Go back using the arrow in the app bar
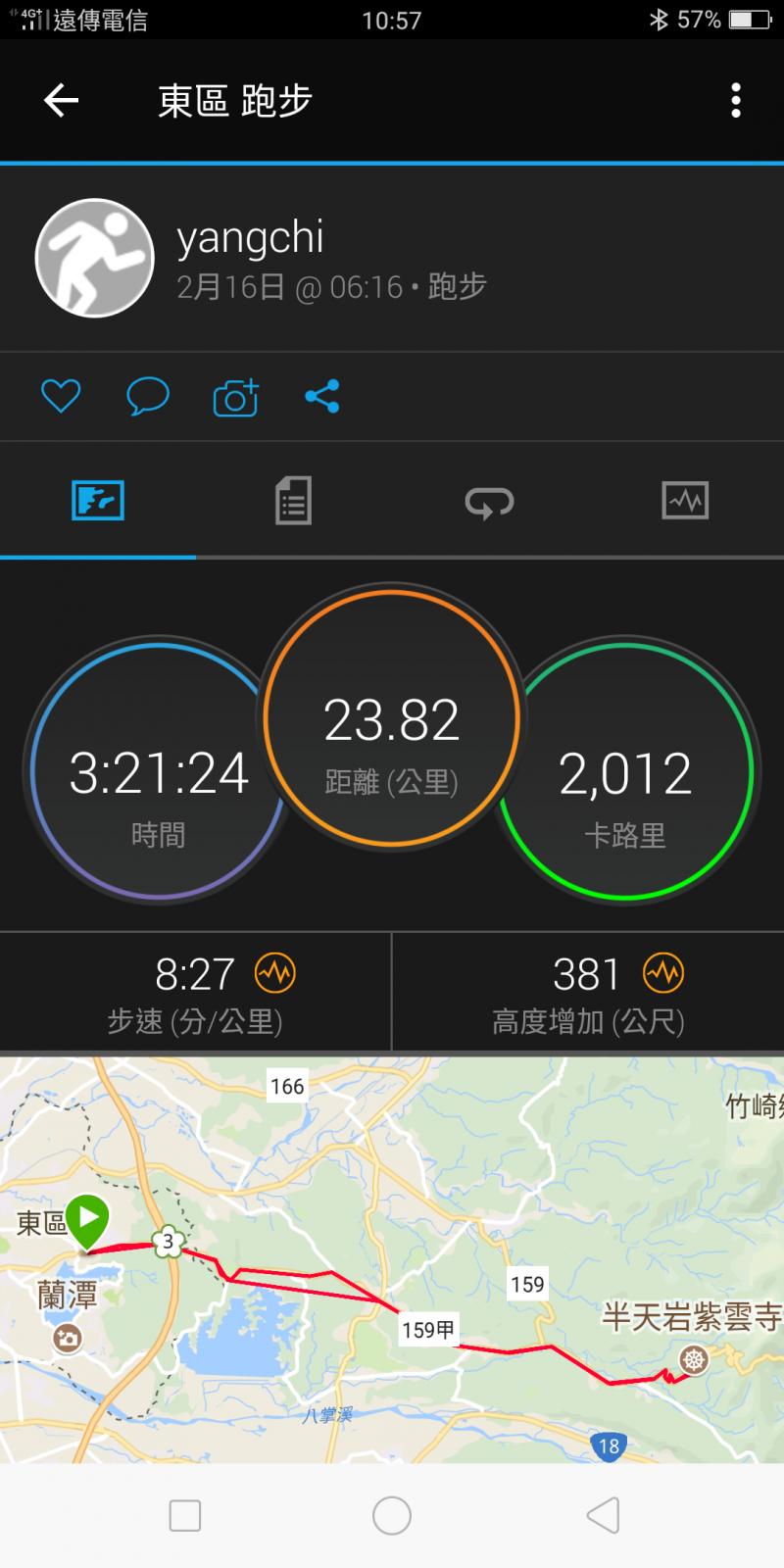This screenshot has height=1568, width=784. pos(61,100)
